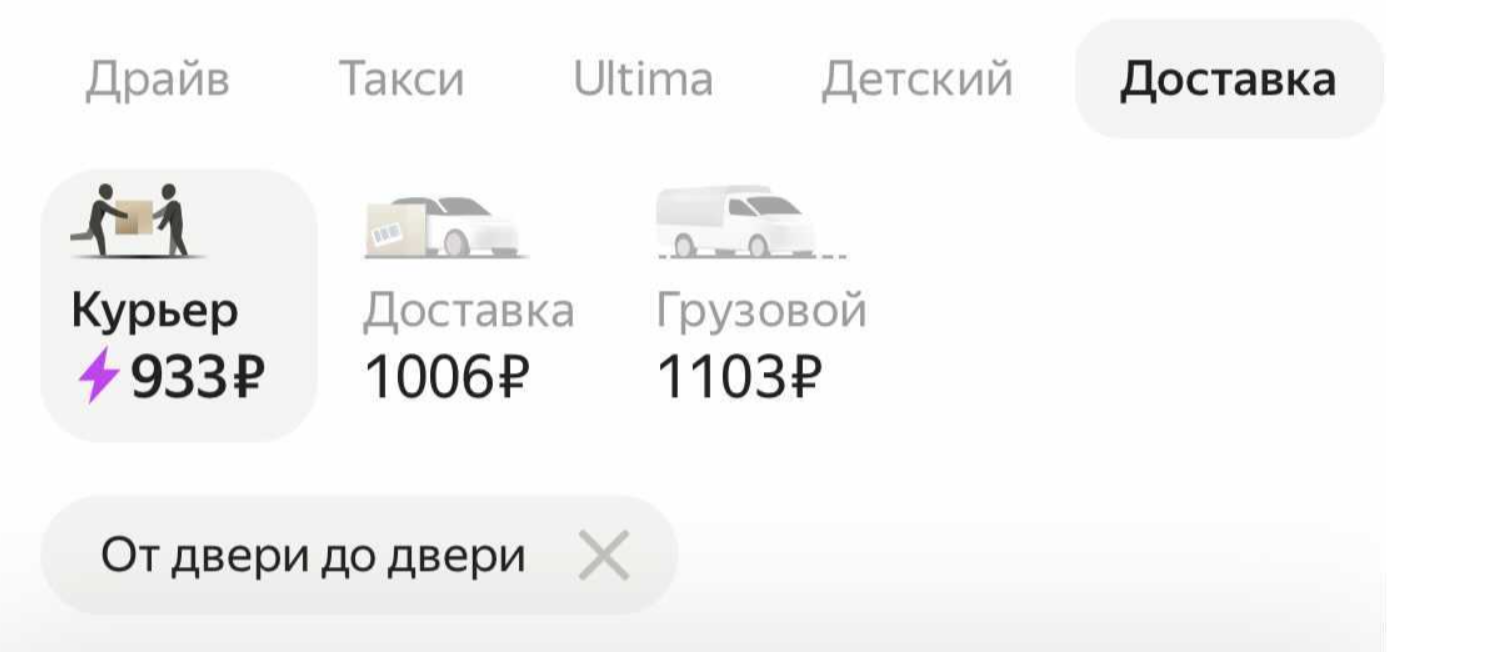Image resolution: width=1486 pixels, height=652 pixels.
Task: Remove the От двери до двери option
Action: [x=604, y=556]
